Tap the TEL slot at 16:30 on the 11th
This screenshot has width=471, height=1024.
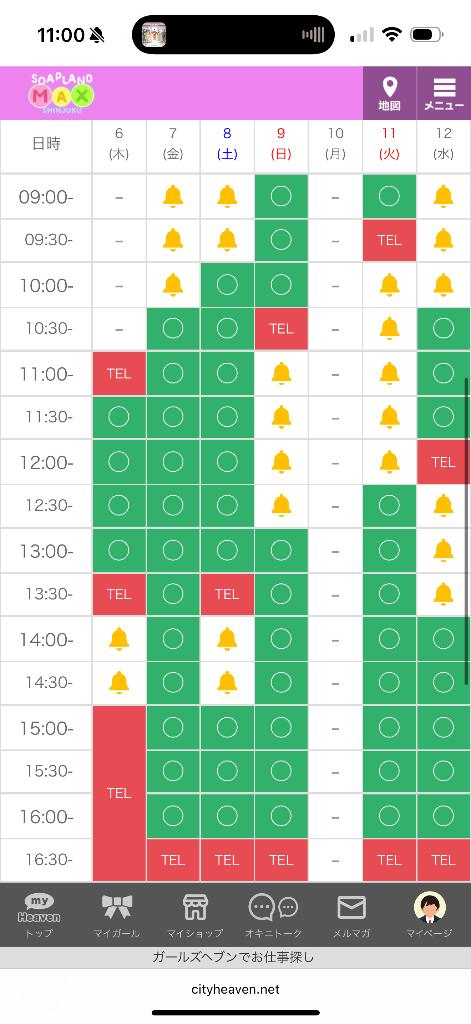tap(389, 860)
